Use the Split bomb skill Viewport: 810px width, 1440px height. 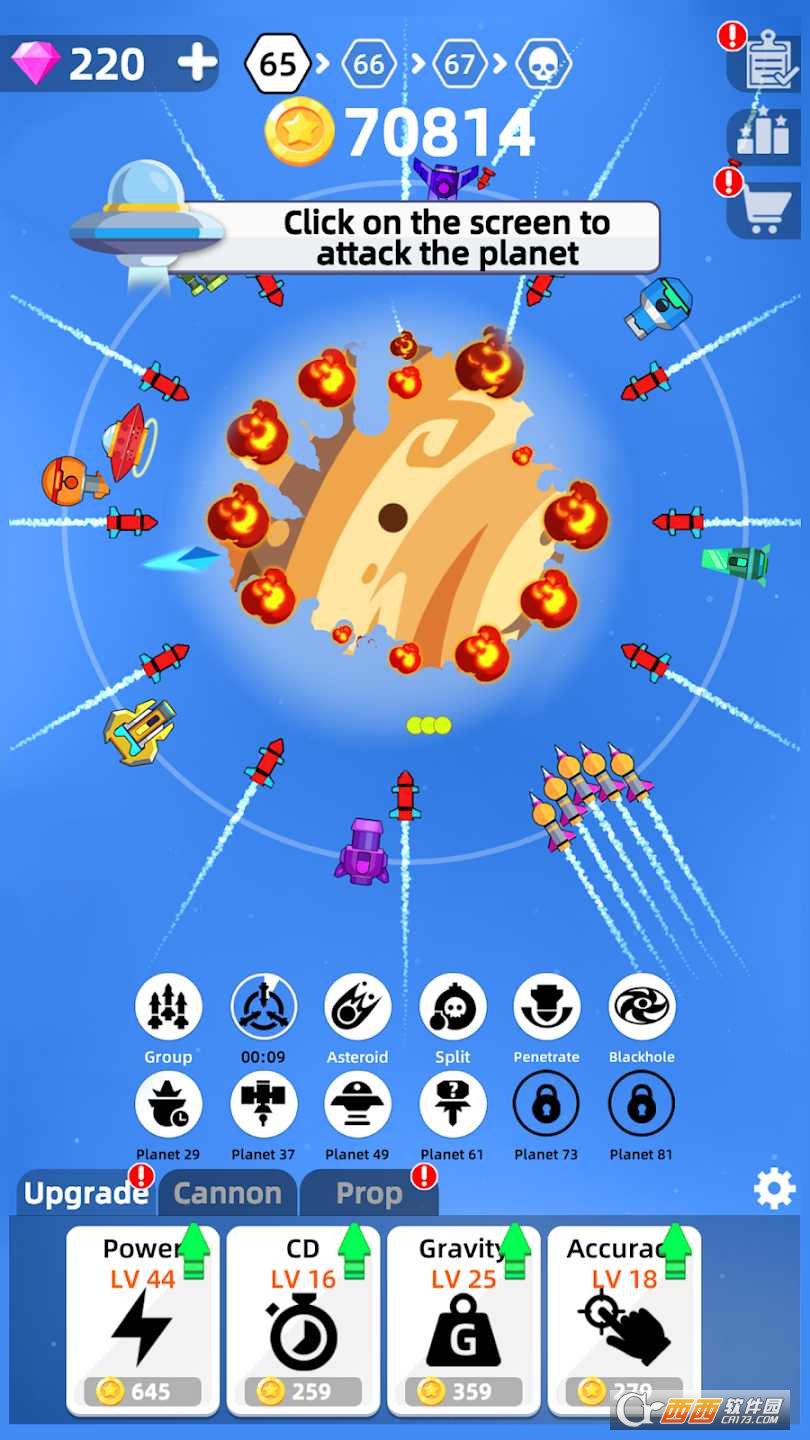point(452,1007)
